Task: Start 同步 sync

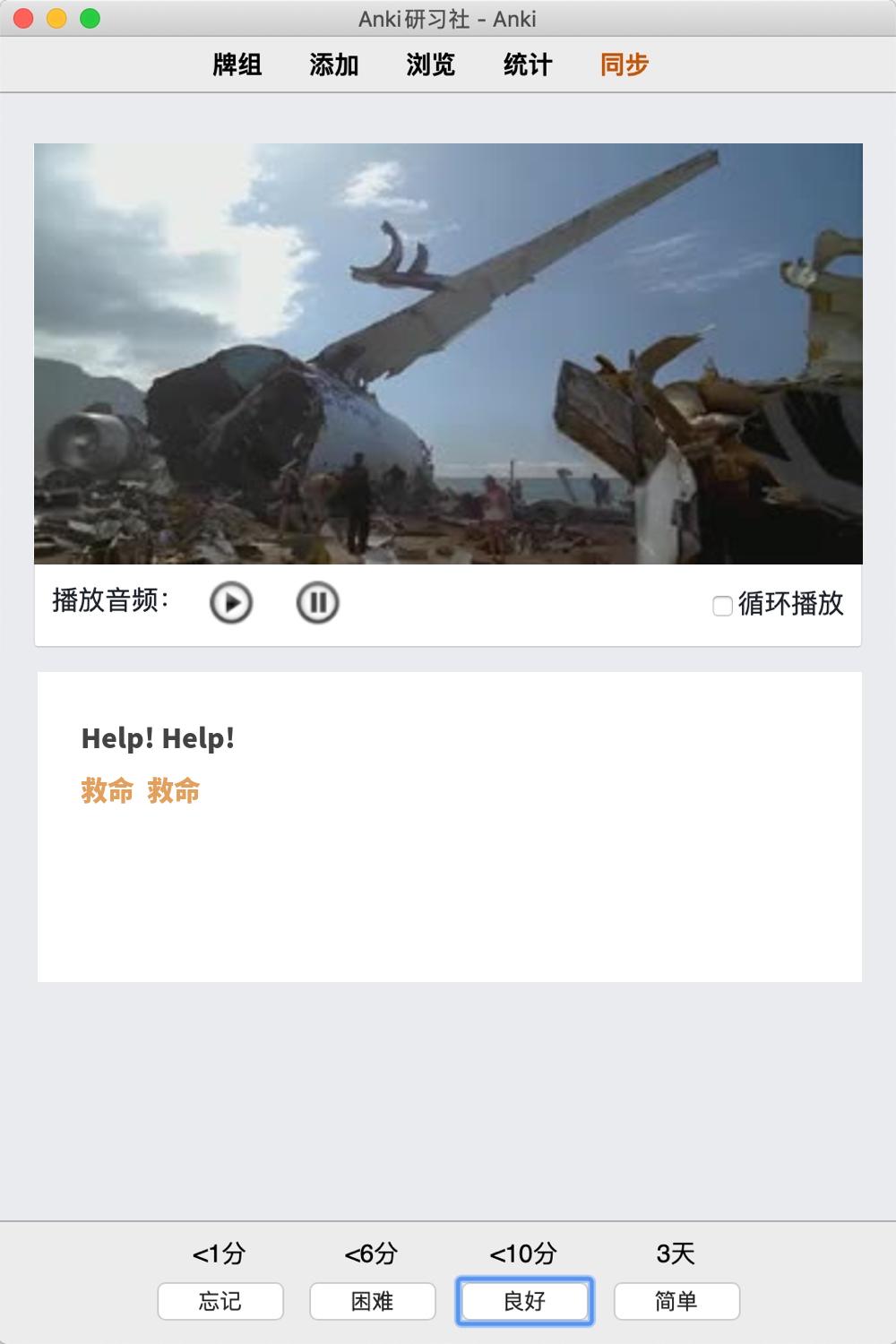Action: tap(624, 65)
